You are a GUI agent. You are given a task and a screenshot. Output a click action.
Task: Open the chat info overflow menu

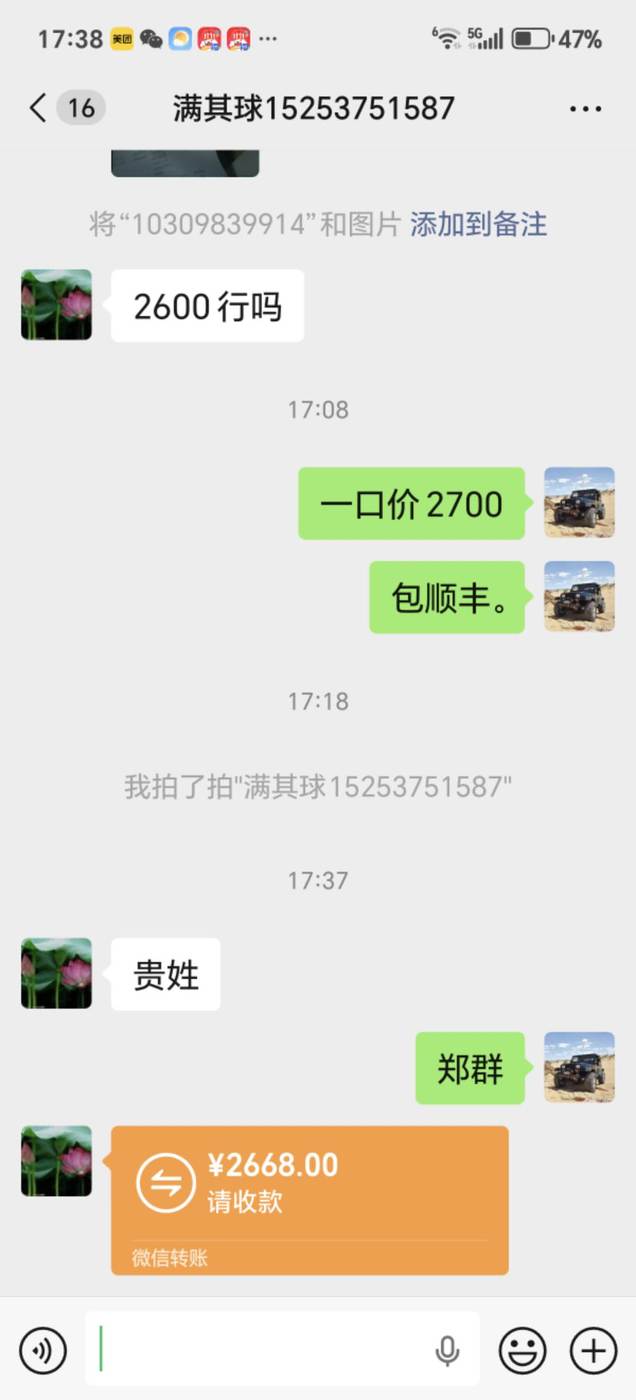pos(585,109)
